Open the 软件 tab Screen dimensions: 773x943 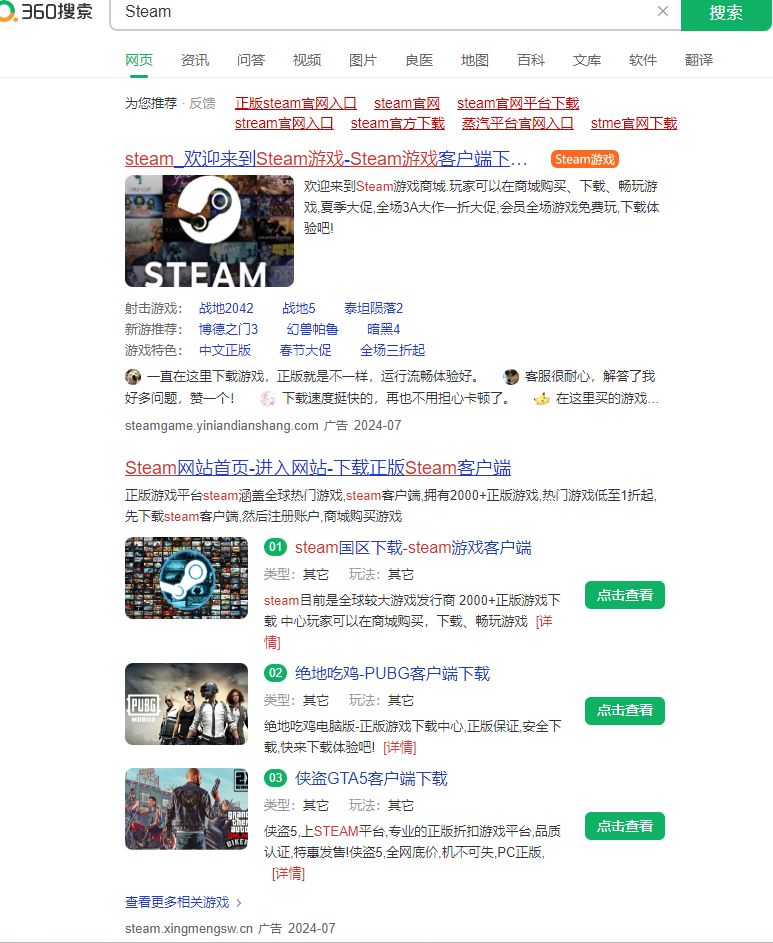tap(642, 60)
